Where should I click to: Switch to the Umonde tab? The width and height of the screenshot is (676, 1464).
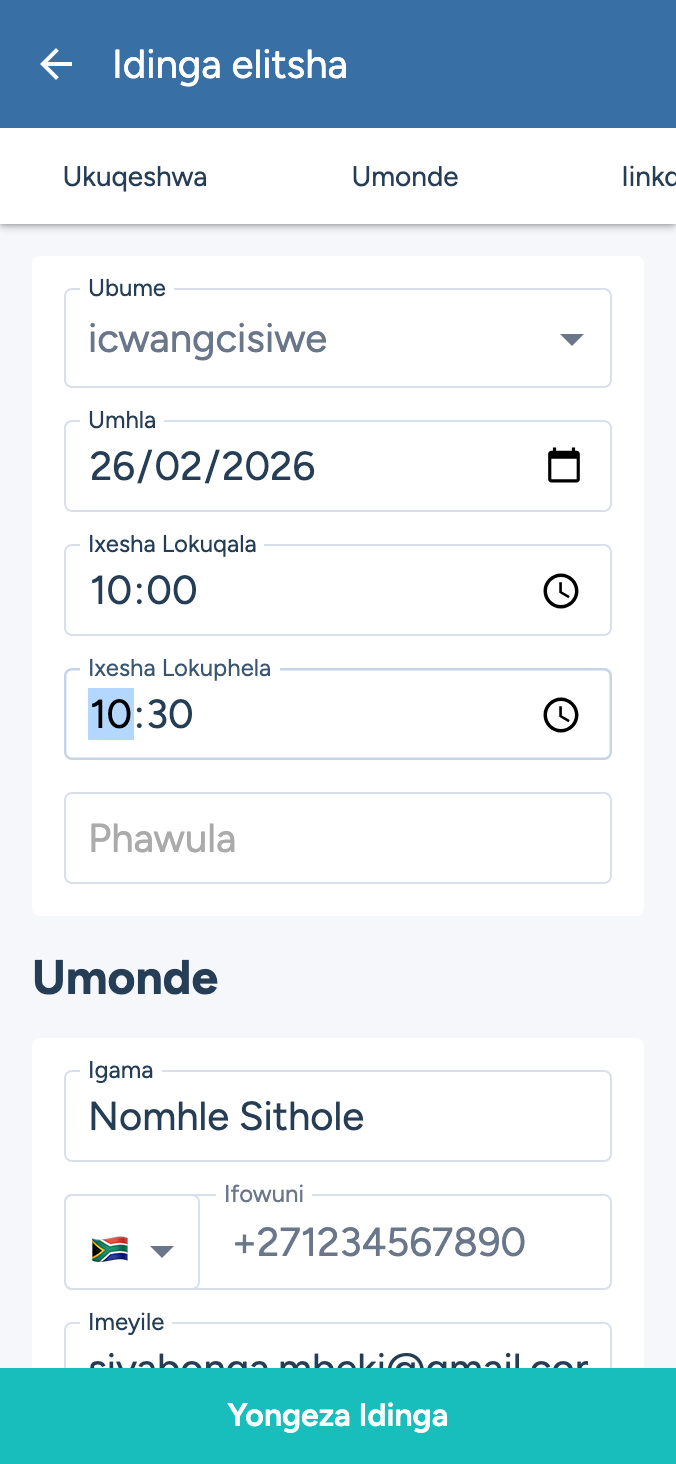405,177
